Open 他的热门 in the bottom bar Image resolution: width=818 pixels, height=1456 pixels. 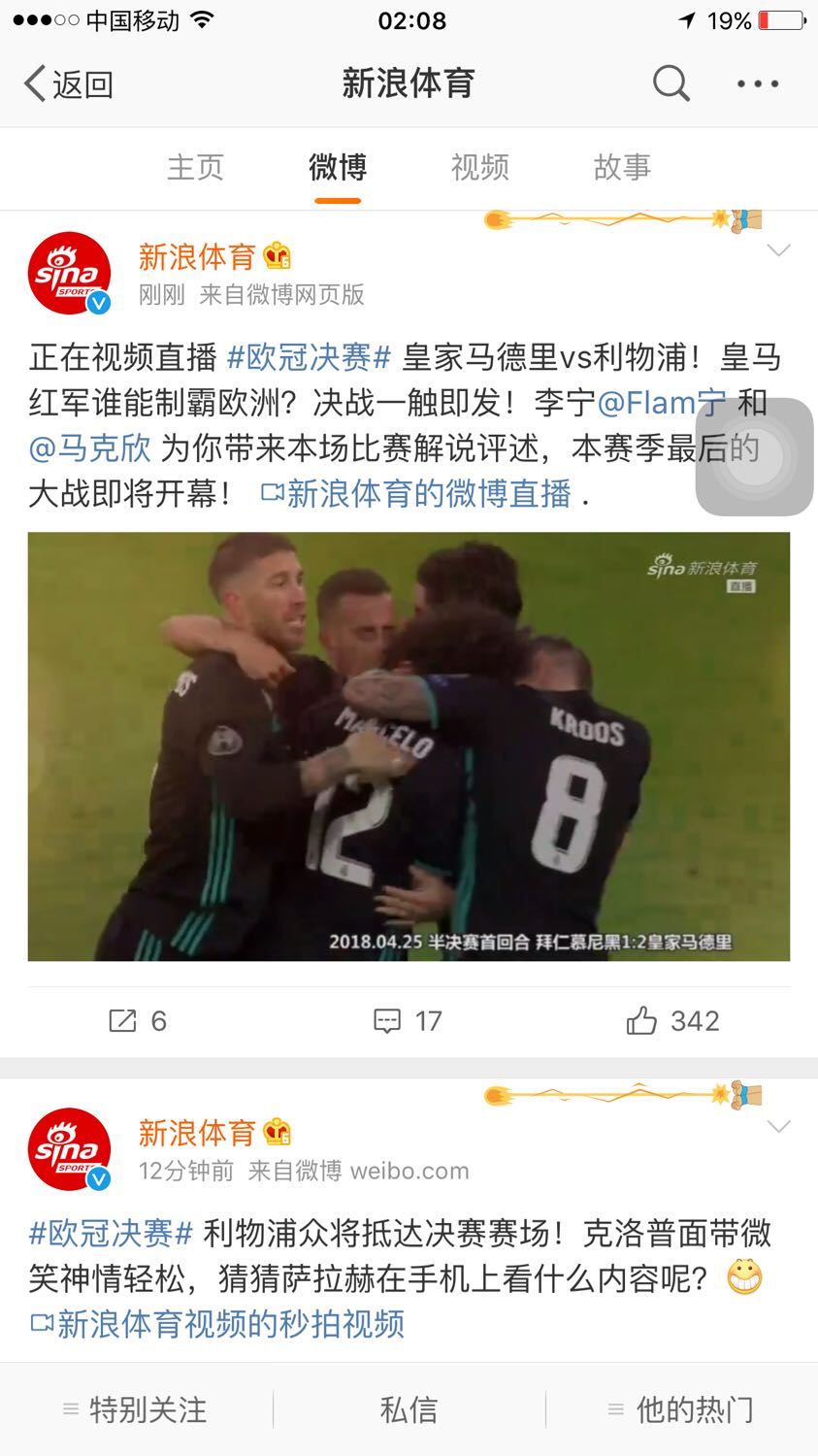coord(681,1409)
